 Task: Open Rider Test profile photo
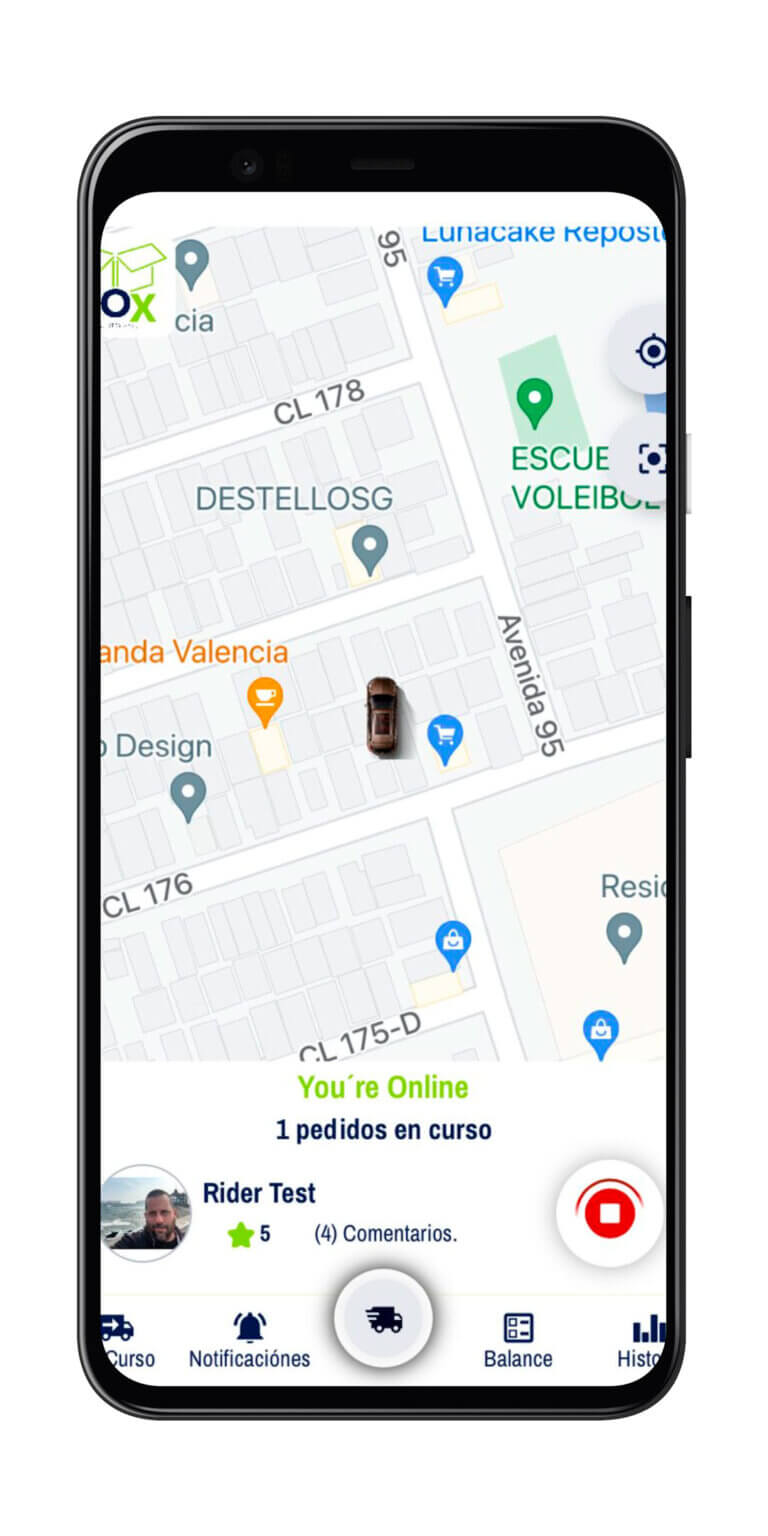146,1211
